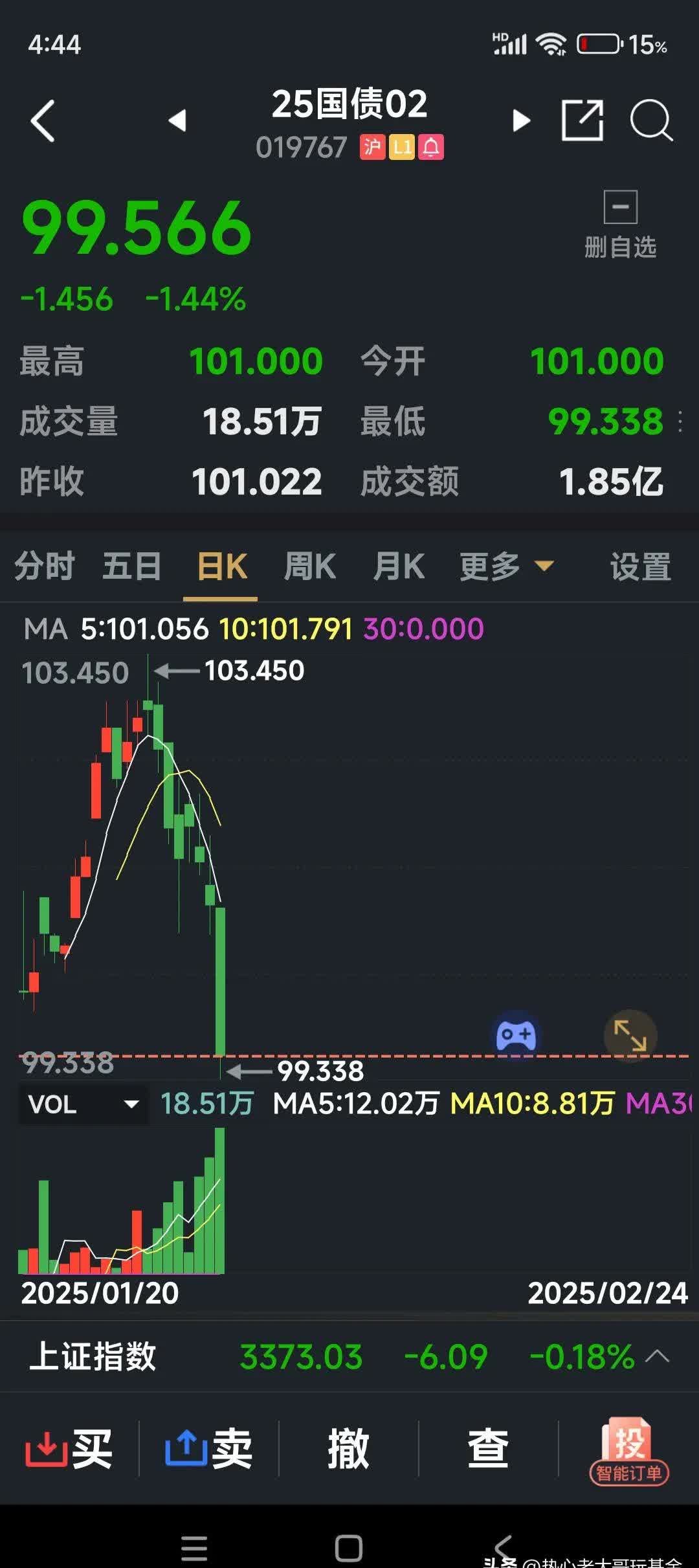Go back using the top-left arrow
This screenshot has width=699, height=1568.
tap(43, 120)
